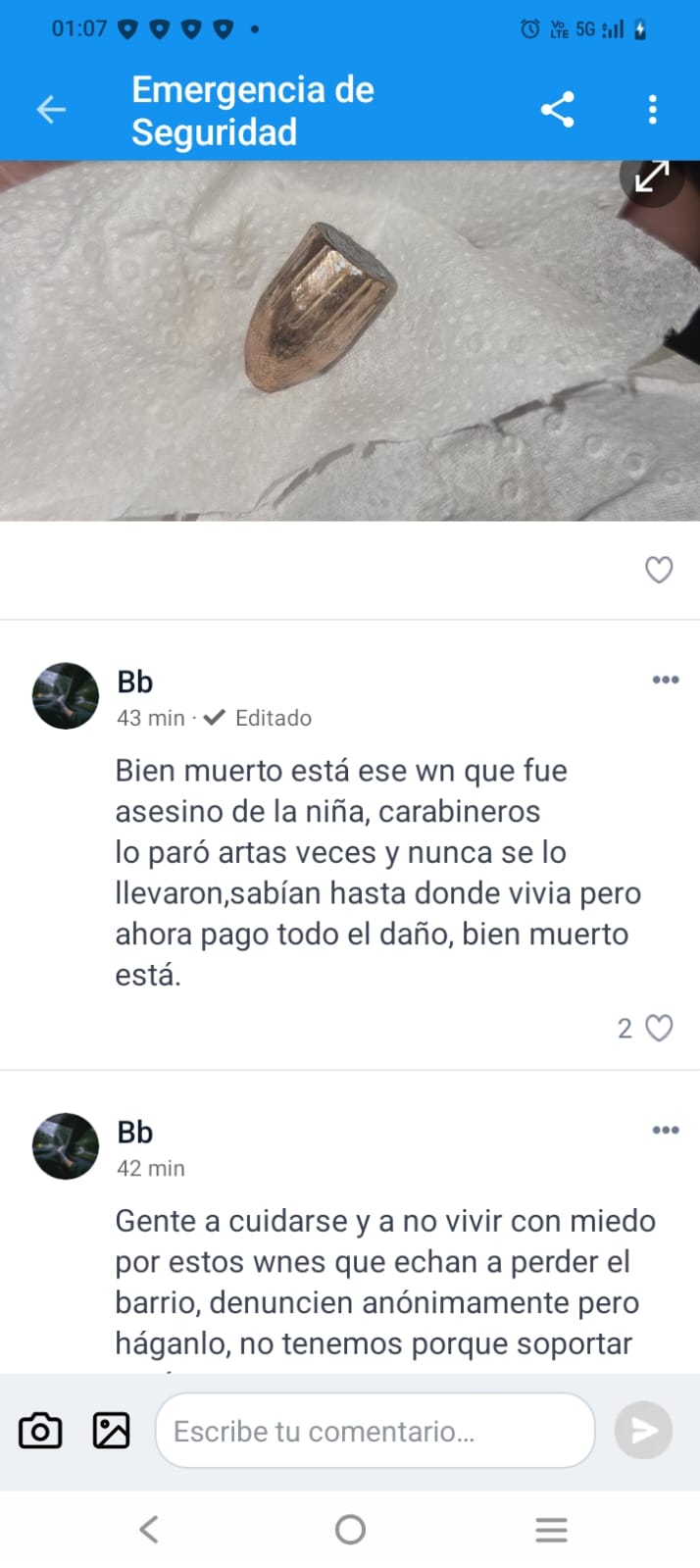Viewport: 700px width, 1568px height.
Task: Open options for Bb's 43 min comment
Action: pos(666,680)
